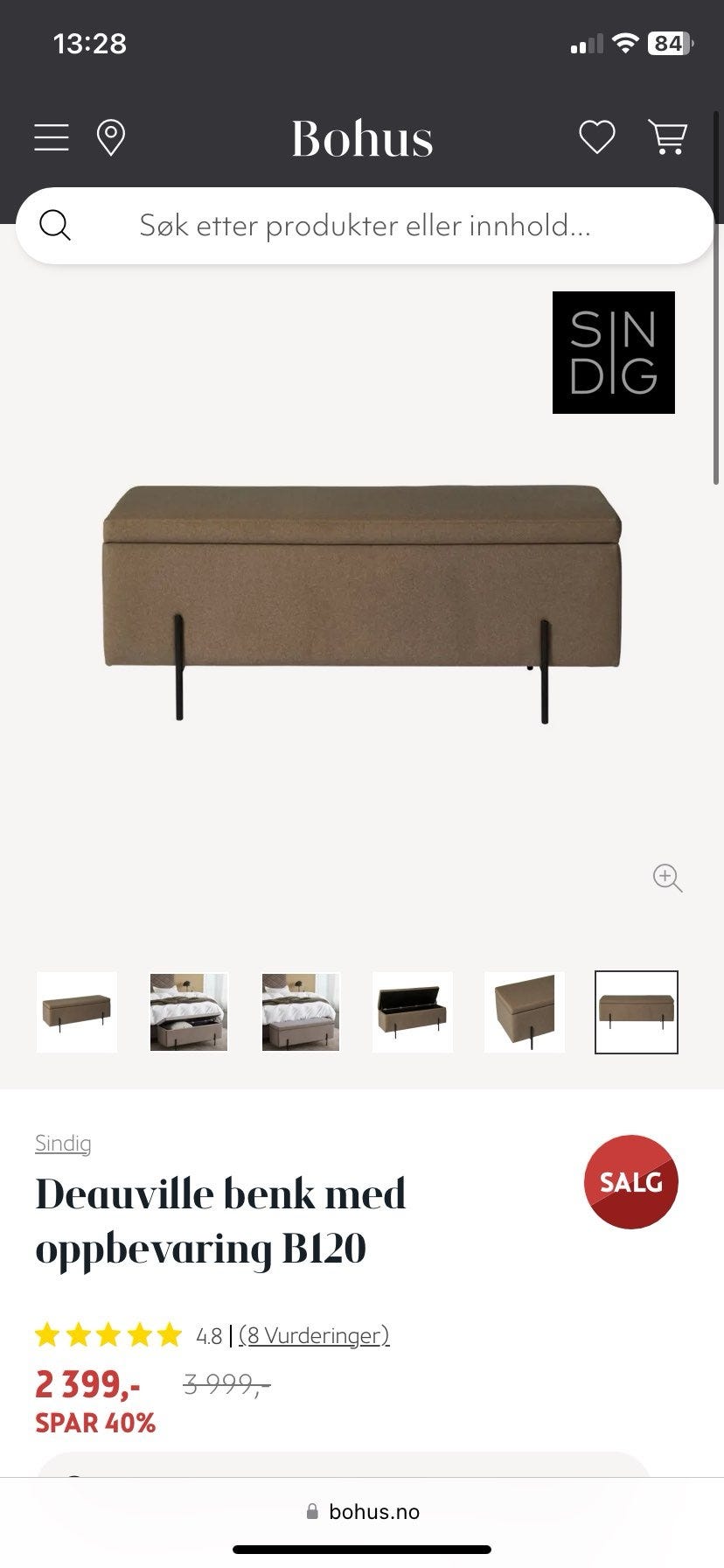Open the store locator pin

110,138
